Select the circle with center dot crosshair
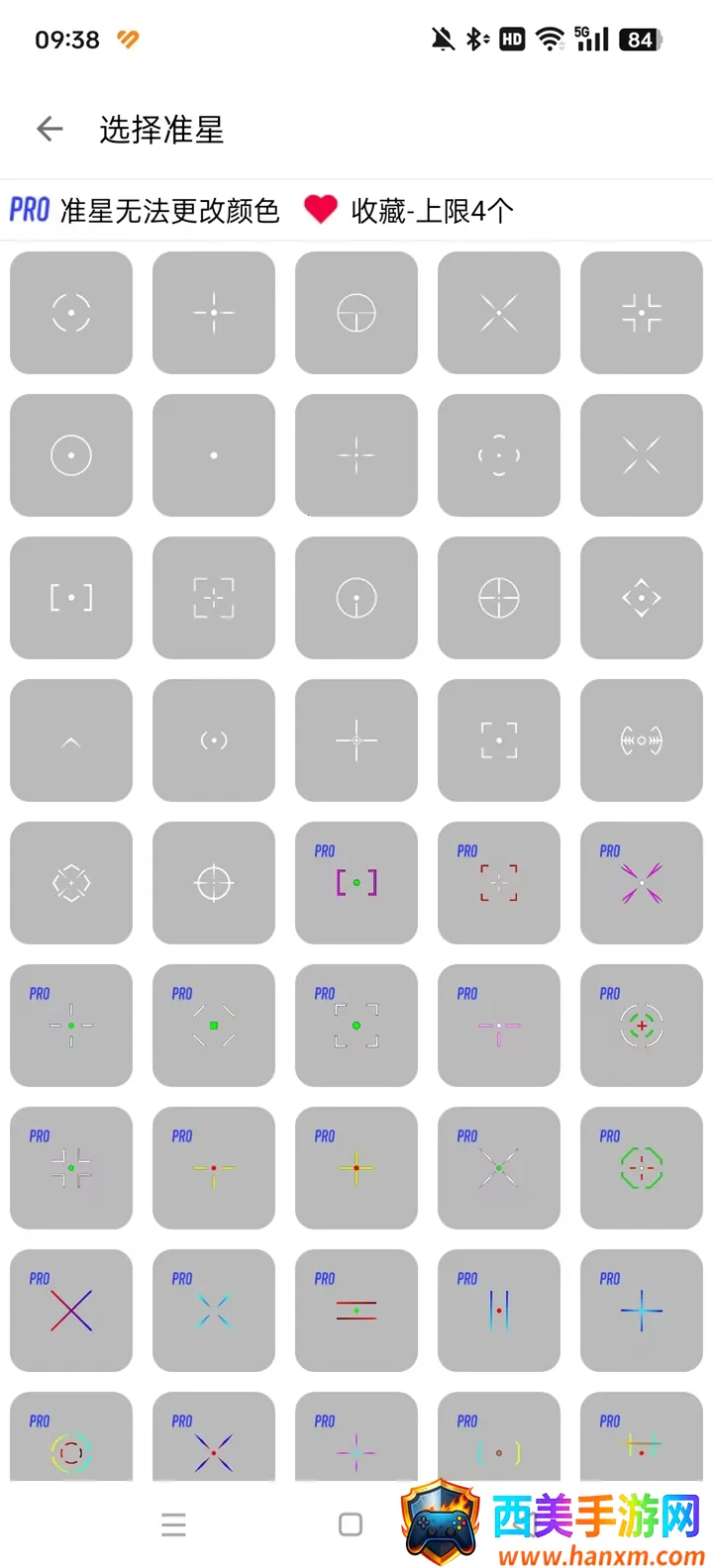The width and height of the screenshot is (713, 1568). pos(71,455)
